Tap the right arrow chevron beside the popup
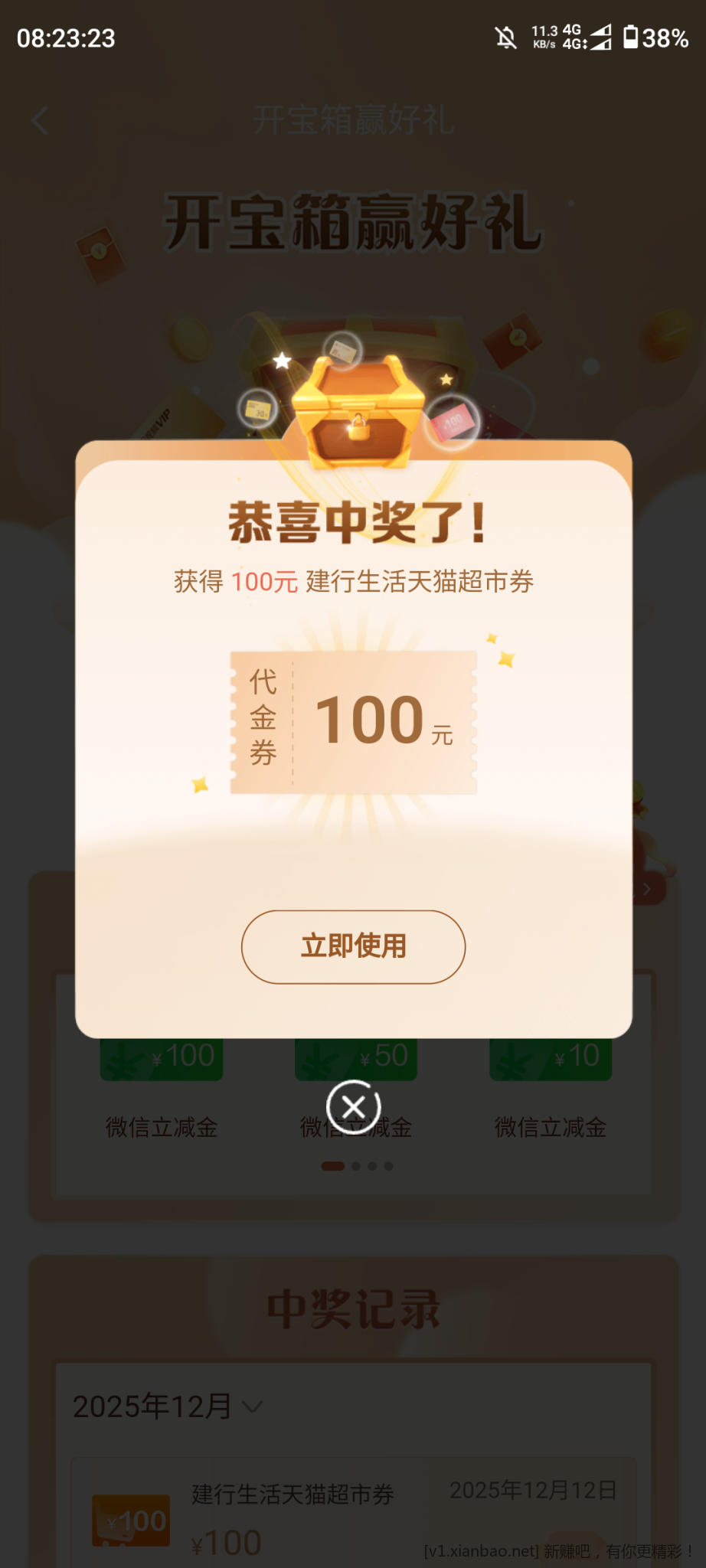The height and width of the screenshot is (1568, 706). coord(647,888)
